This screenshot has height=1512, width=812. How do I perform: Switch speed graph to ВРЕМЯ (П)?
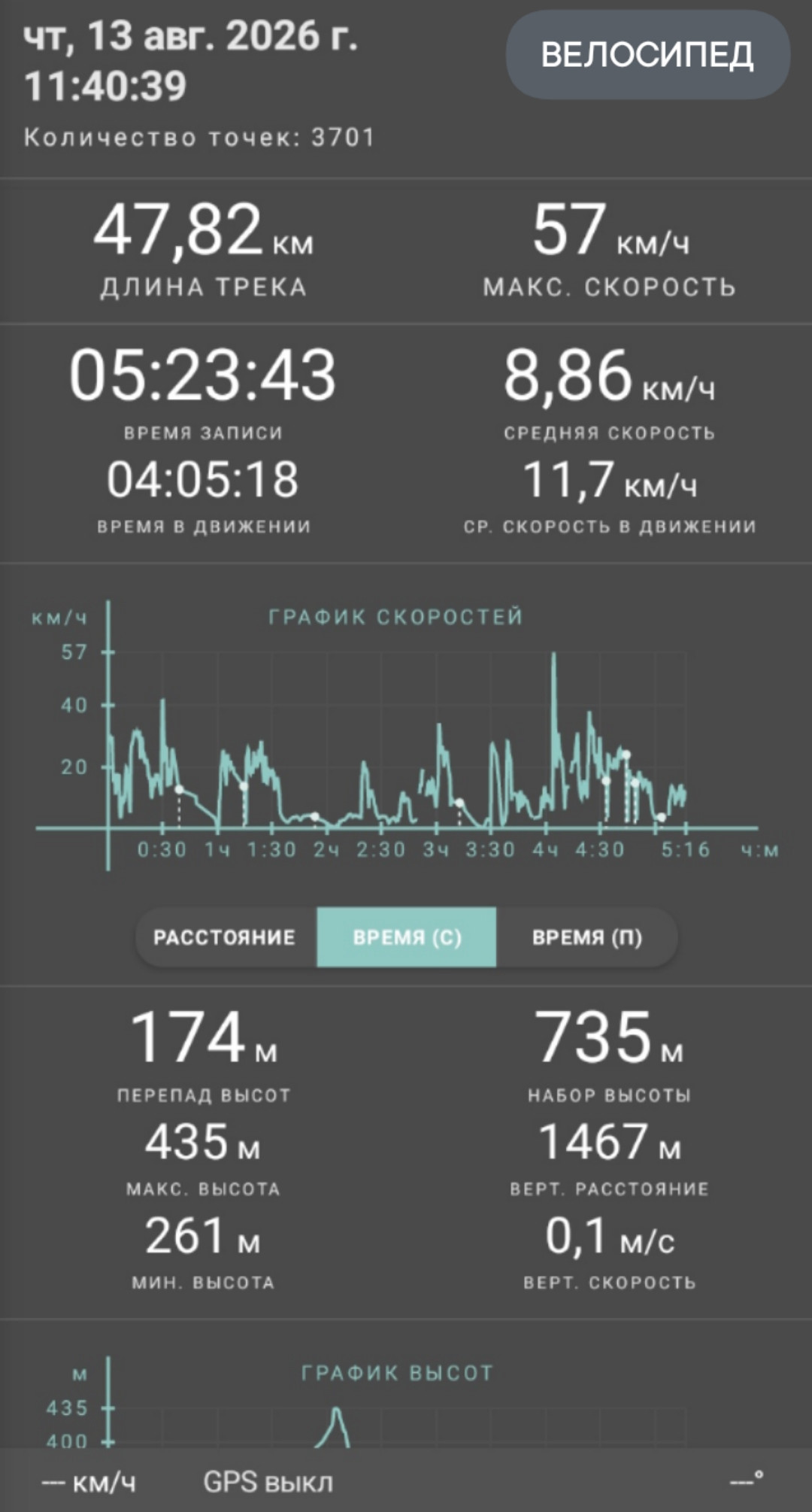click(x=587, y=937)
